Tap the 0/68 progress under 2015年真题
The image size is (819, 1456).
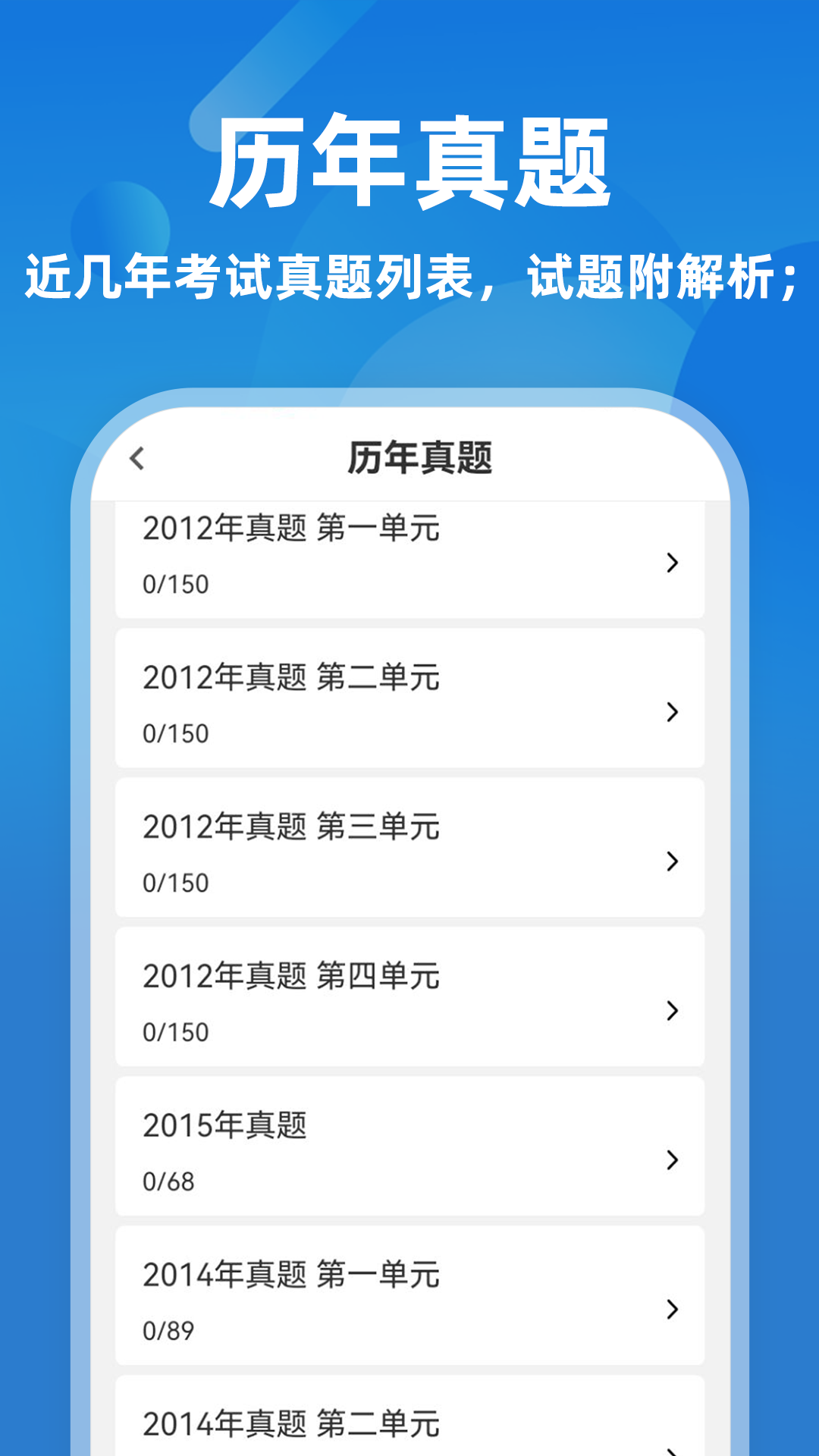(x=168, y=1179)
